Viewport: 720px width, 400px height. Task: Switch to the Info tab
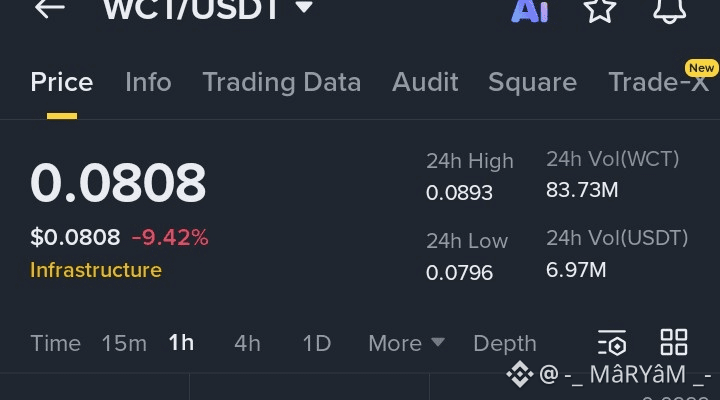click(x=148, y=82)
